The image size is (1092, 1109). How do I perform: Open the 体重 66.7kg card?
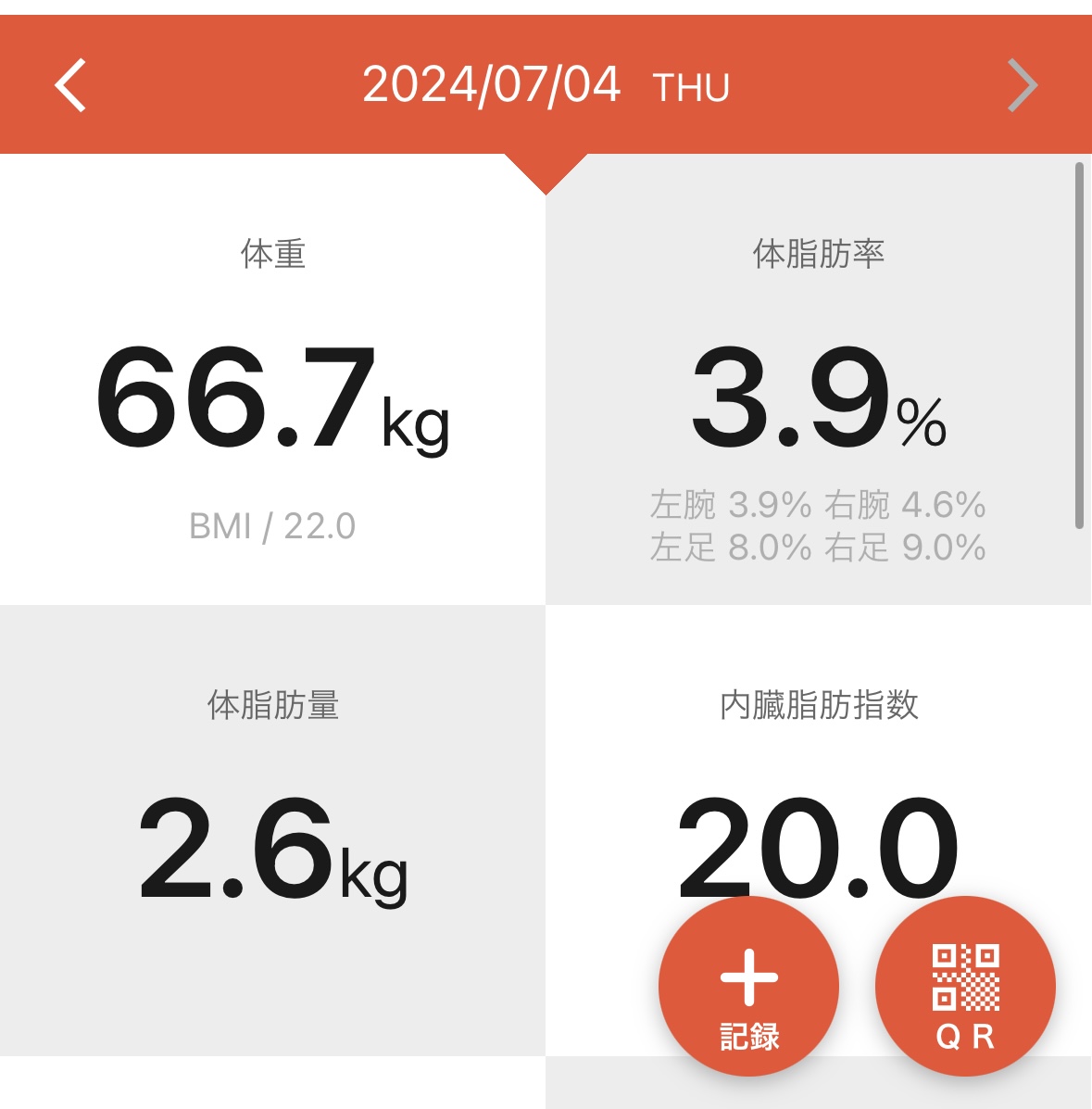[x=272, y=389]
